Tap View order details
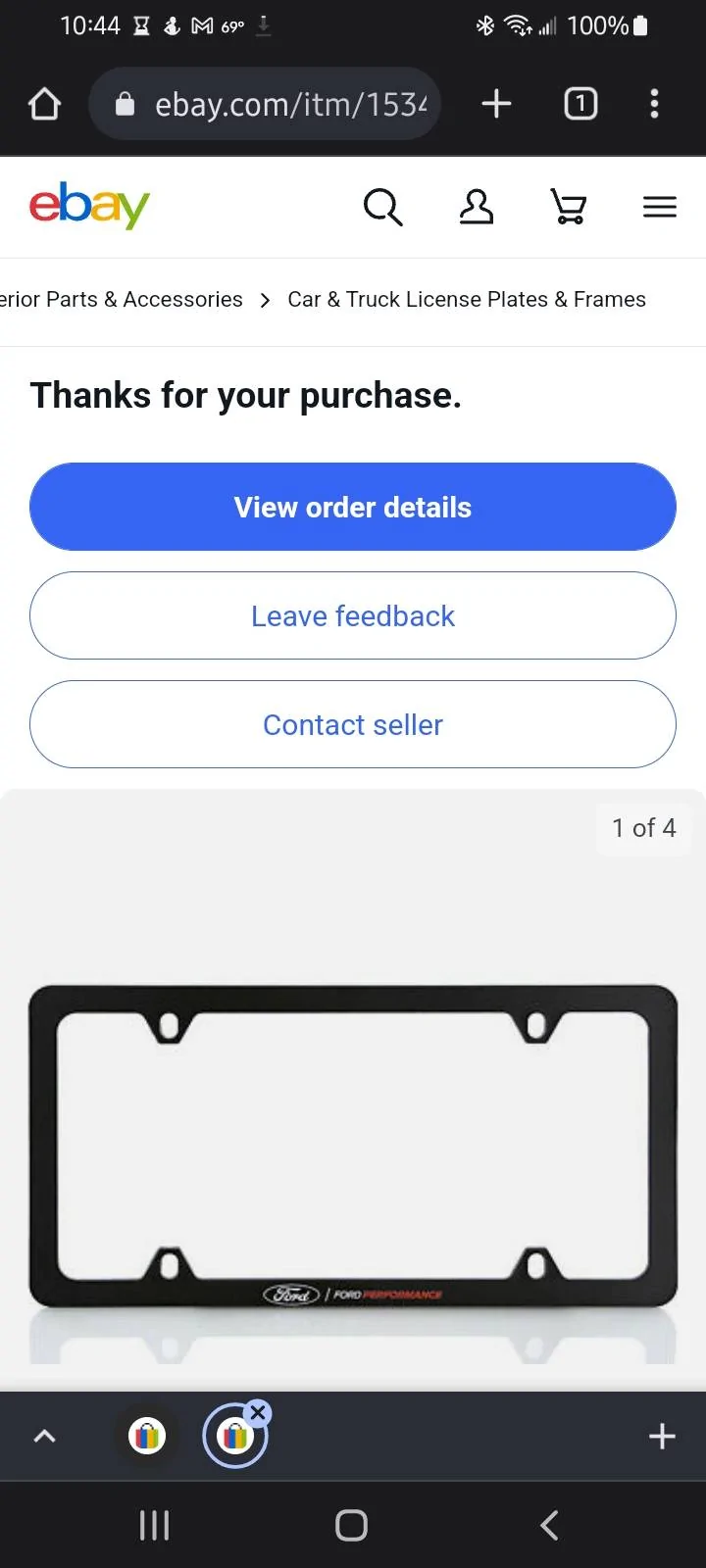Viewport: 706px width, 1568px height. coord(353,507)
